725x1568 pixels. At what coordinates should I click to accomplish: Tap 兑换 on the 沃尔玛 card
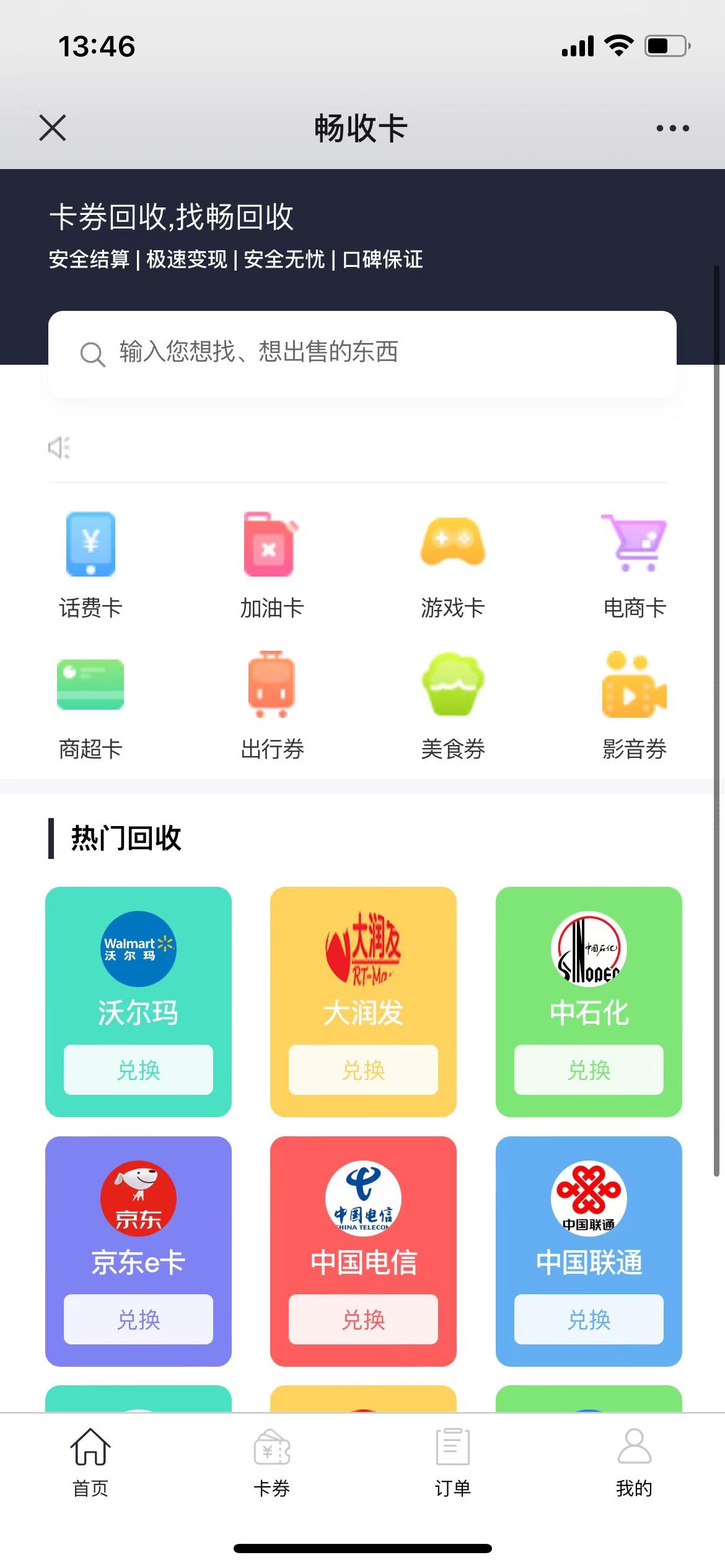[x=138, y=1069]
